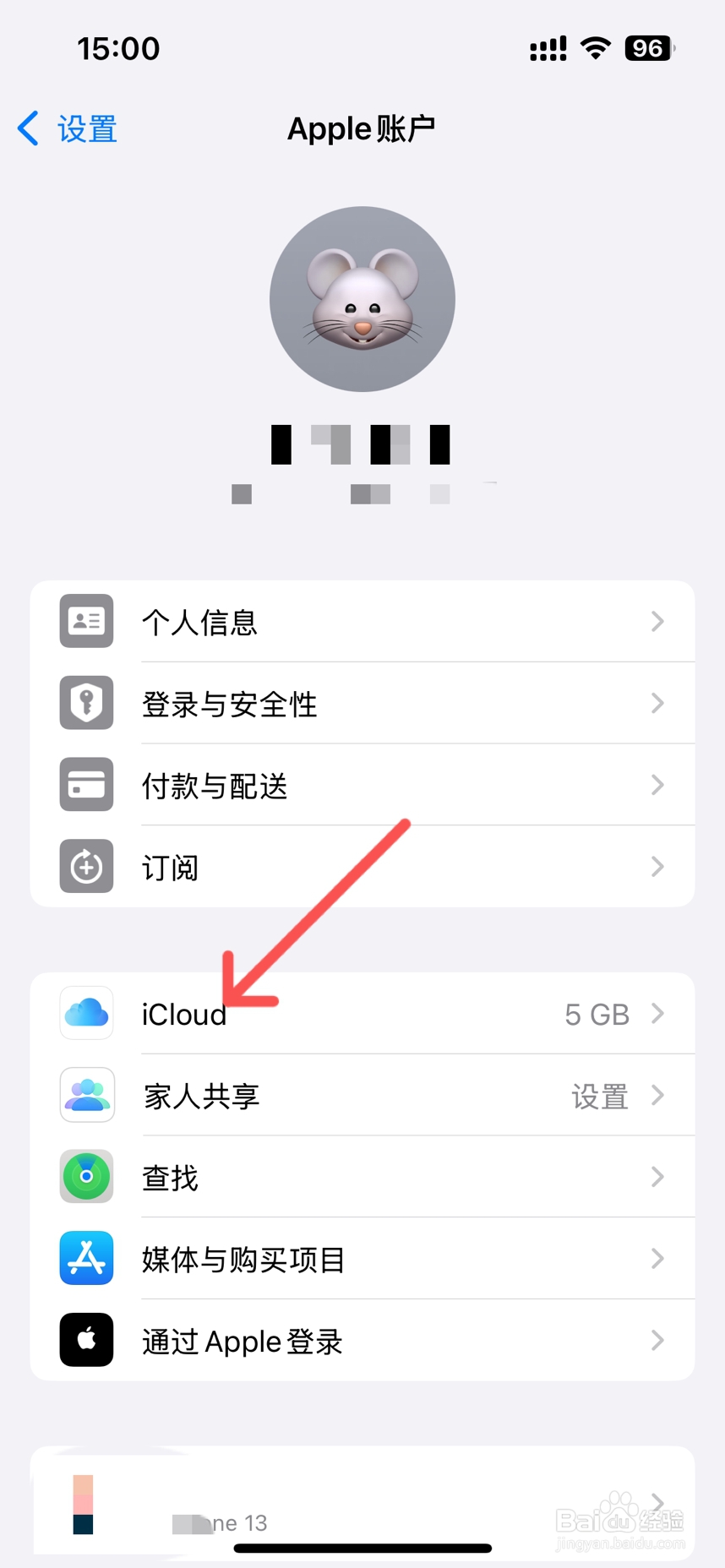Open 通过 Apple 登录 list
The image size is (725, 1568).
click(x=362, y=1340)
